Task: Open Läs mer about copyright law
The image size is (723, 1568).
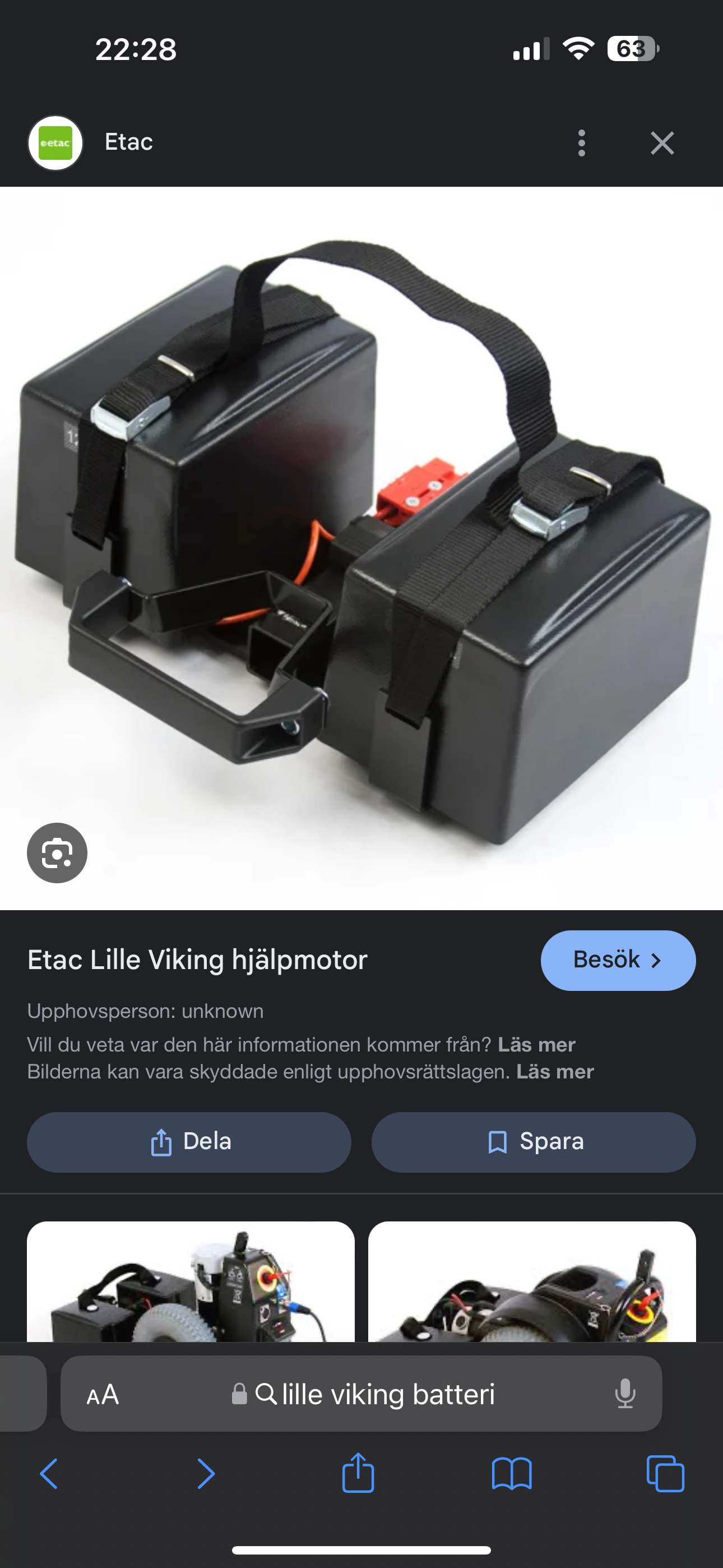Action: [554, 1071]
